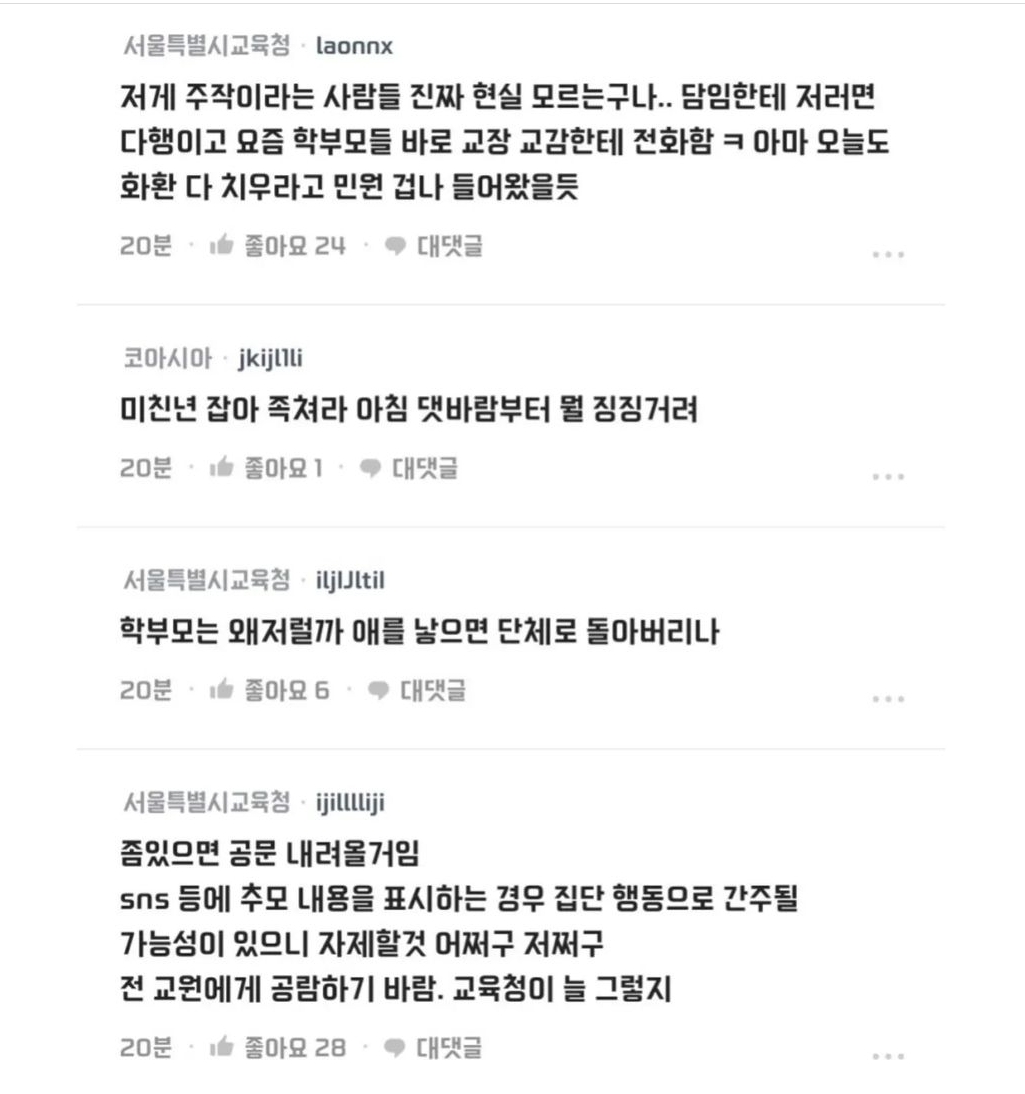Like laonnx's comment with 24 likes
This screenshot has height=1094, width=1025.
[x=276, y=245]
